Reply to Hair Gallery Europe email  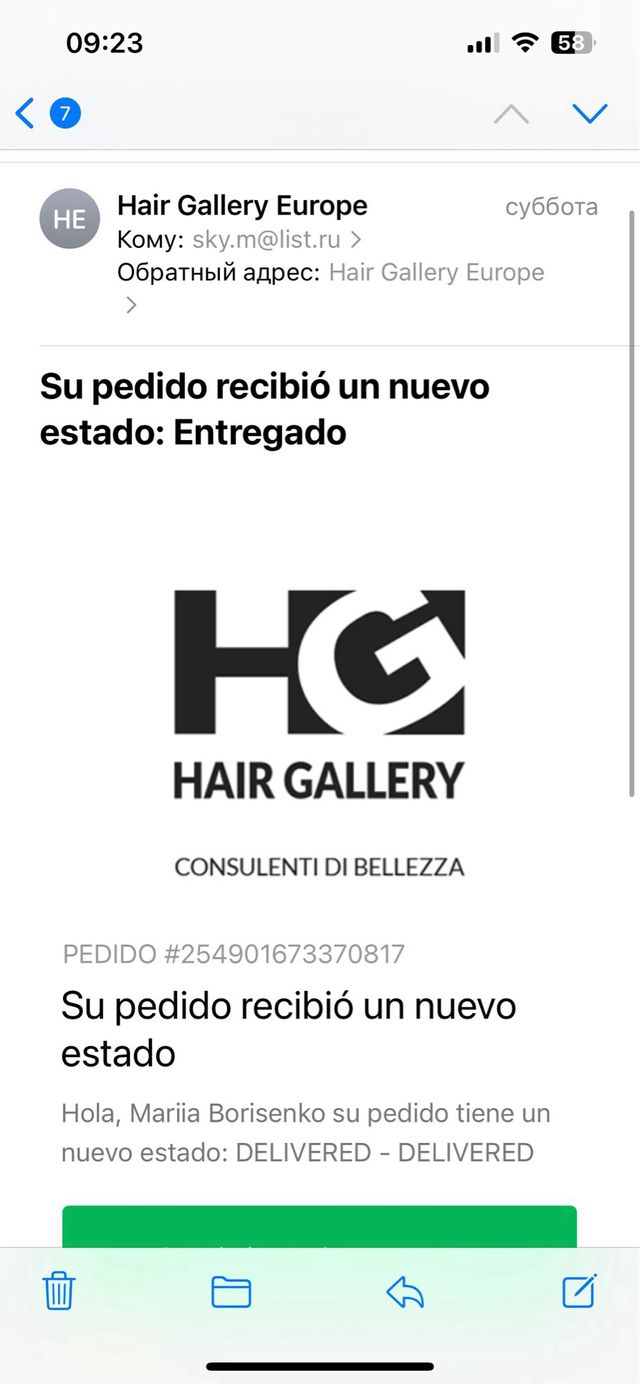[x=405, y=1292]
